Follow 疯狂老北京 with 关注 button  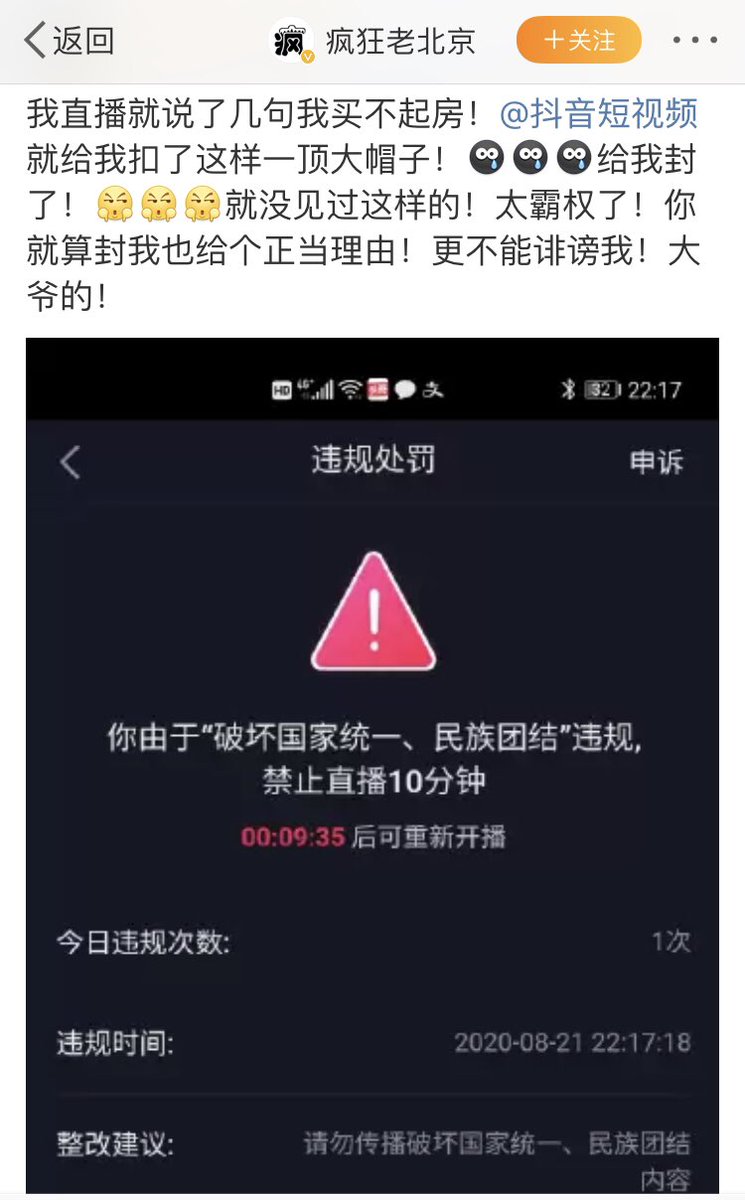[x=578, y=41]
